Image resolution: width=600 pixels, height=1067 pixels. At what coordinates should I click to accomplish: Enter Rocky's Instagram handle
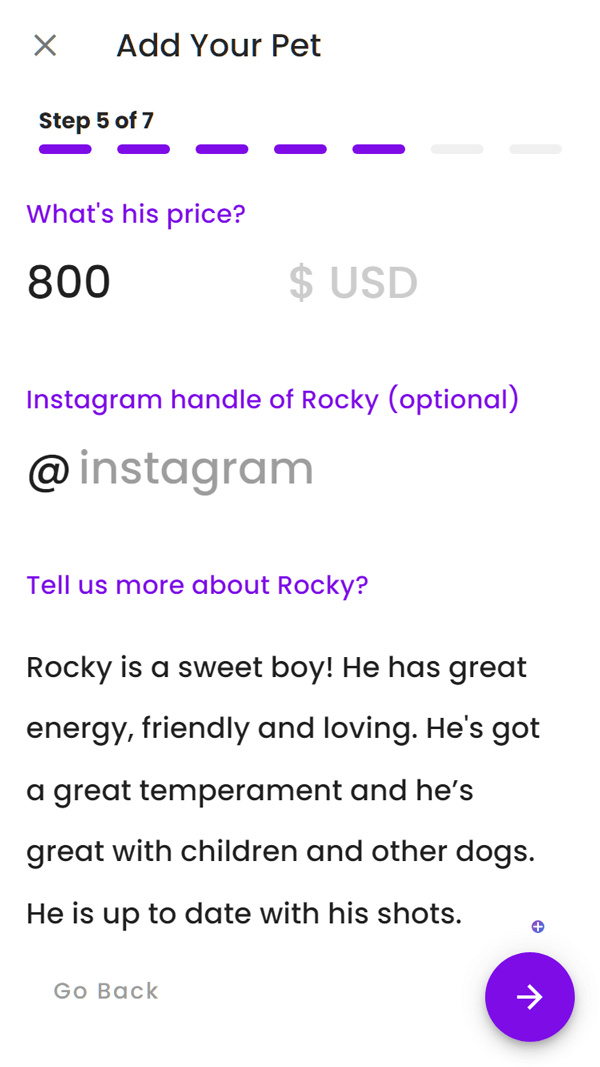click(196, 470)
